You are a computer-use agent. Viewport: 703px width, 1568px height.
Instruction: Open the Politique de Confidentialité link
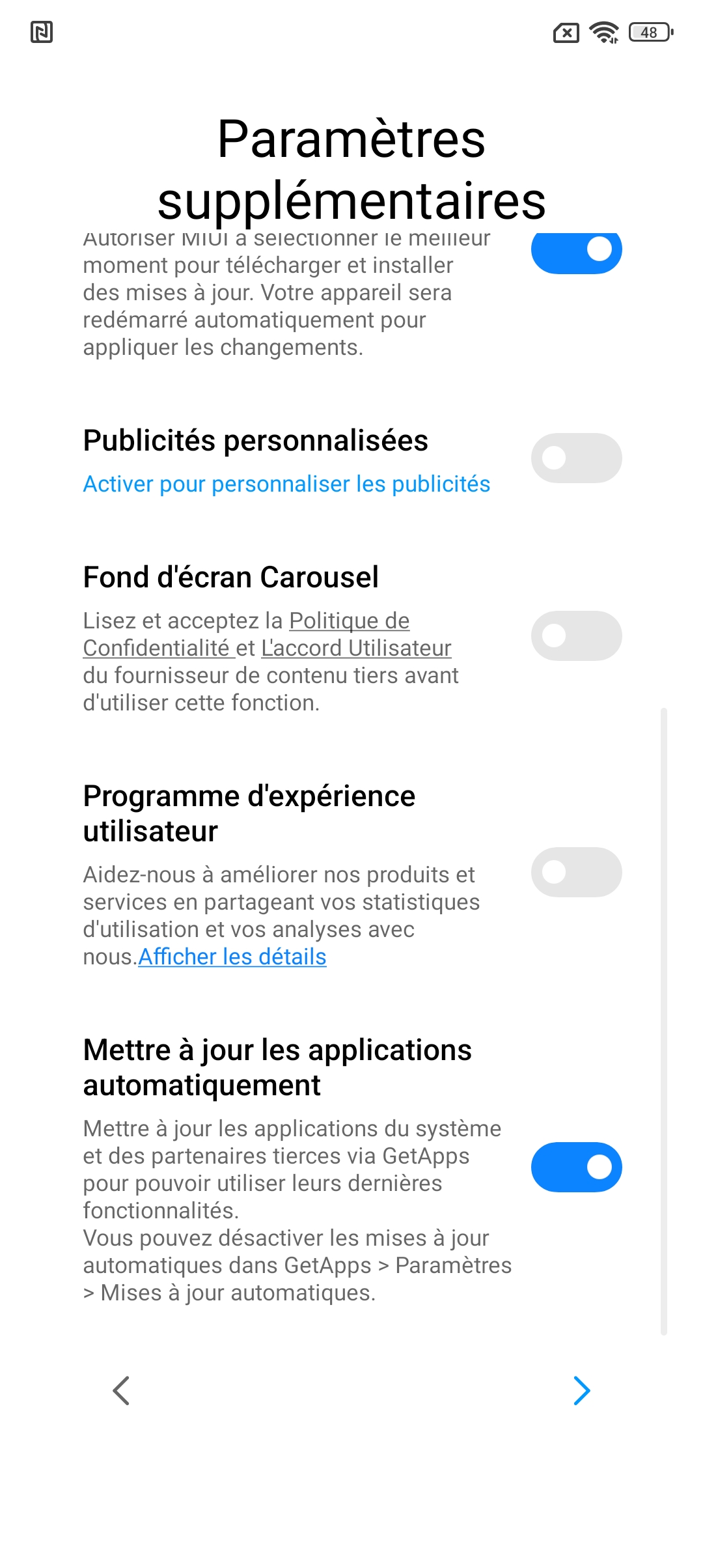click(x=349, y=621)
